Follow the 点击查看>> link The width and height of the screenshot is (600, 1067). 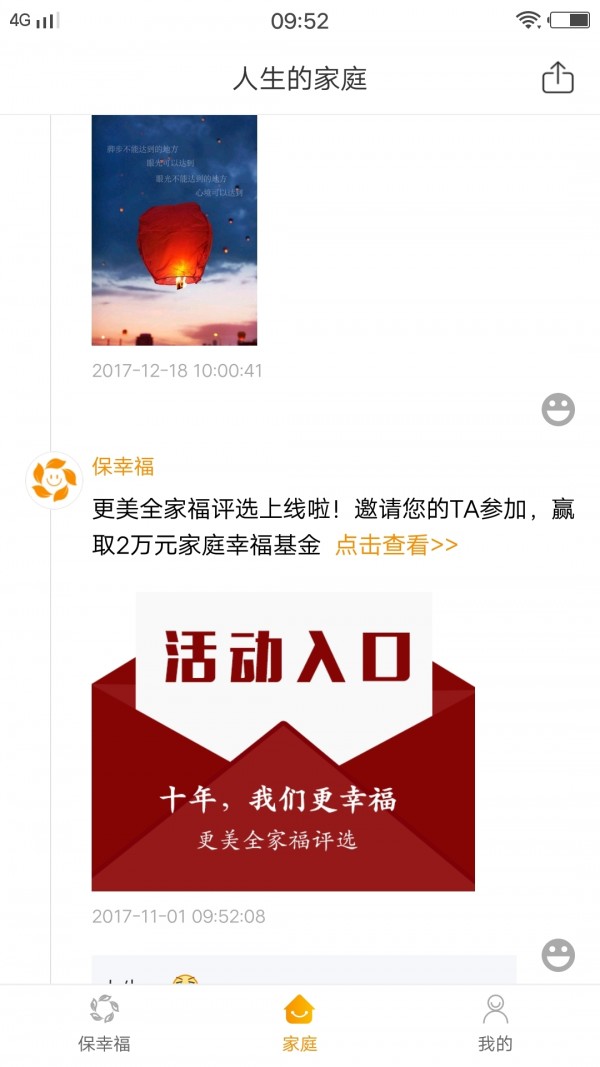[x=396, y=545]
